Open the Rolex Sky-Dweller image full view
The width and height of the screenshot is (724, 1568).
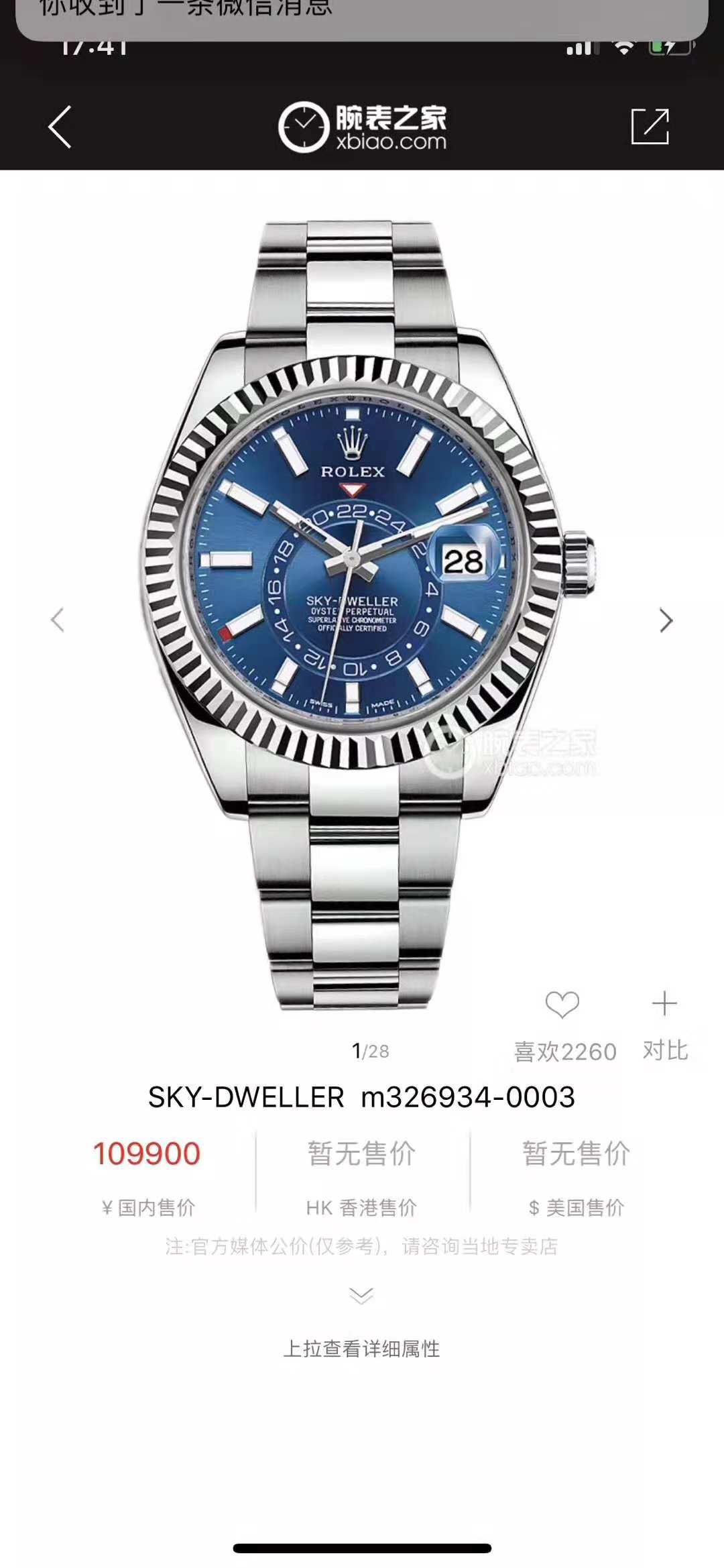[362, 604]
